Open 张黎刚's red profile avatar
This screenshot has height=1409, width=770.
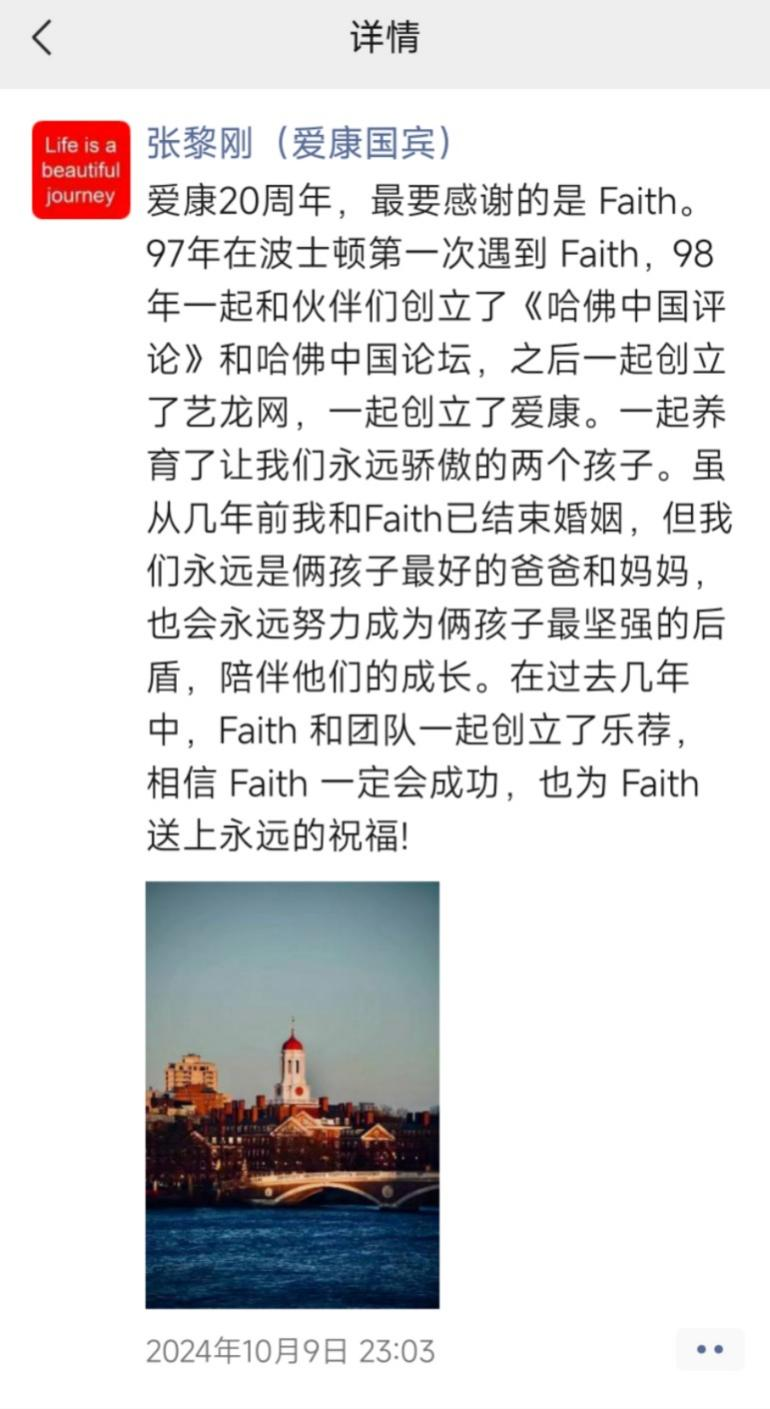(x=81, y=170)
